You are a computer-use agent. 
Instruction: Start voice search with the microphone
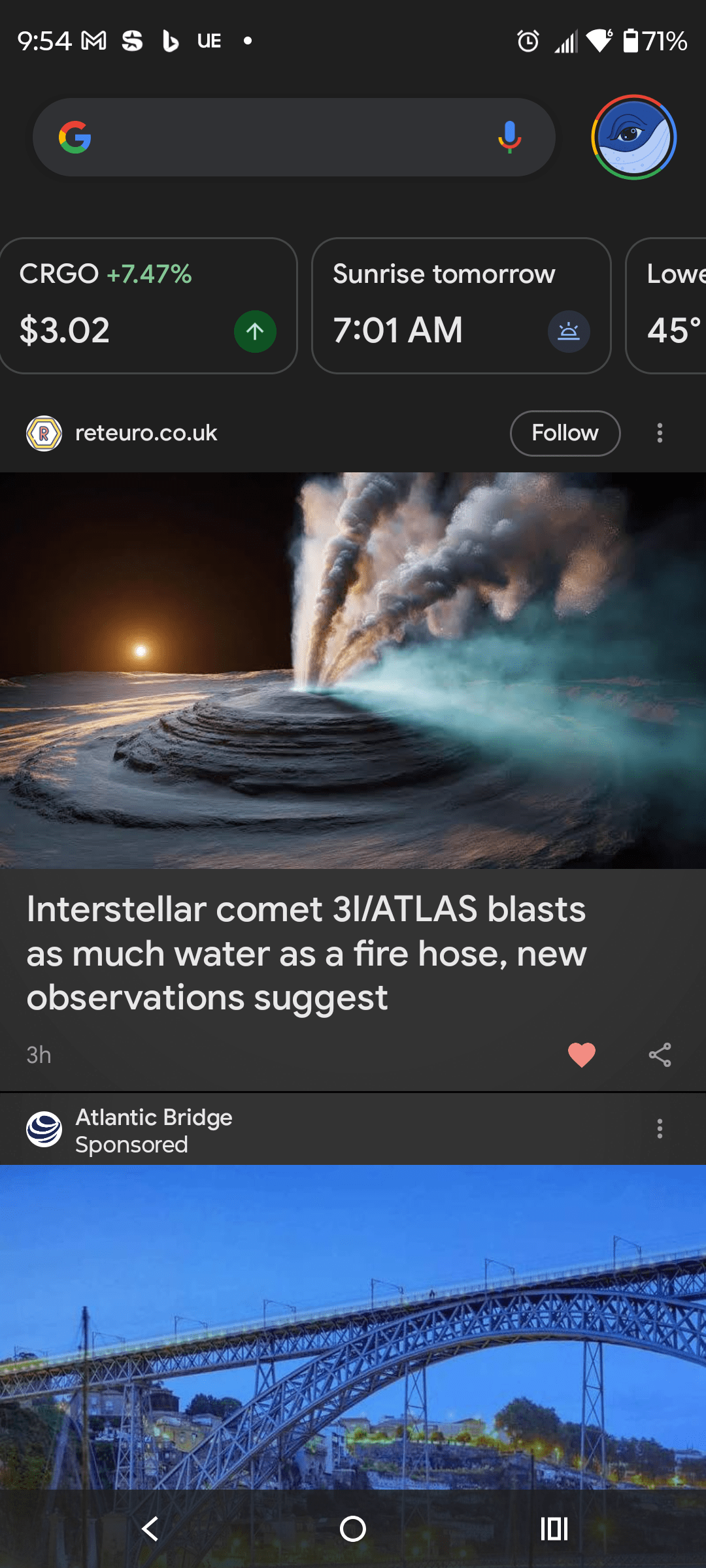(x=509, y=137)
